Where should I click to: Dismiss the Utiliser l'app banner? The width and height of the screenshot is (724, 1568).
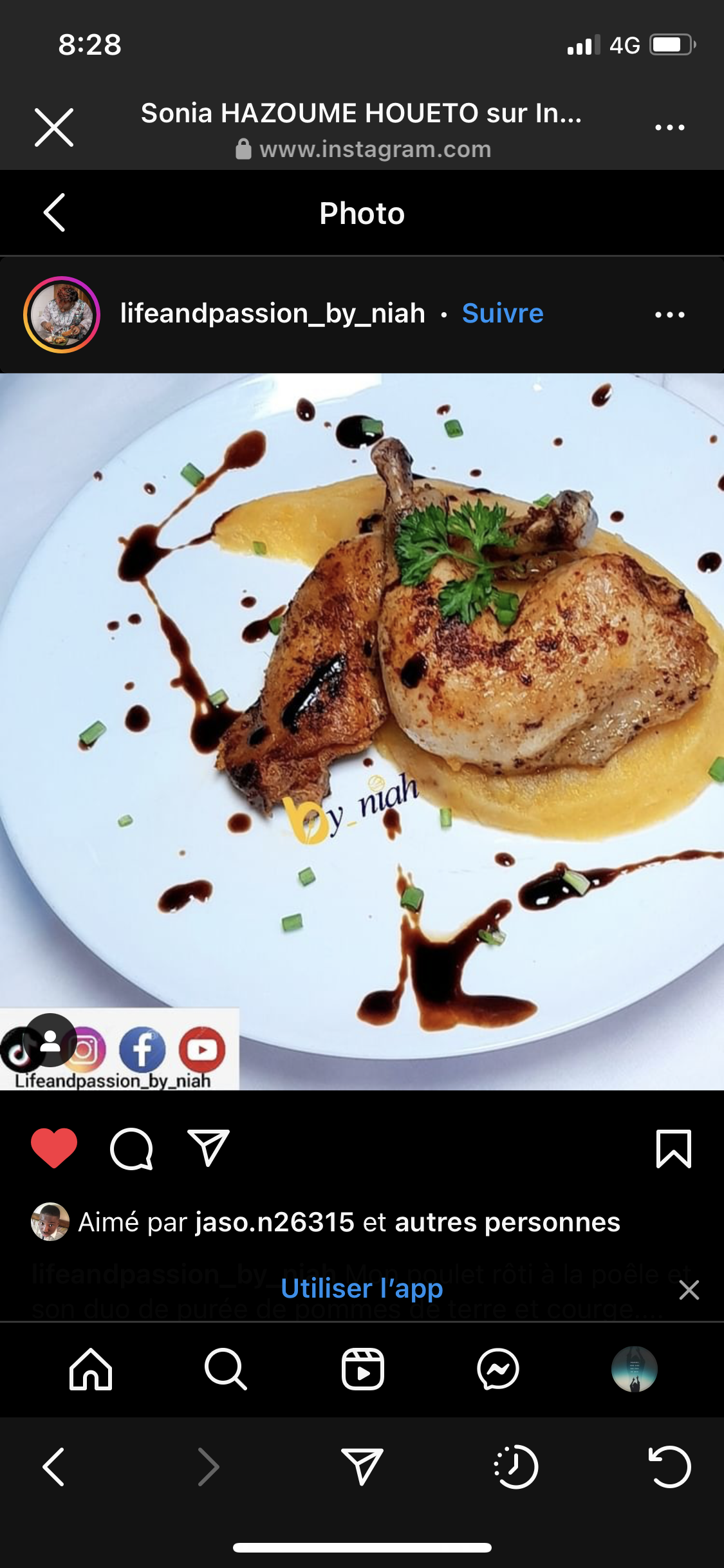click(689, 1290)
